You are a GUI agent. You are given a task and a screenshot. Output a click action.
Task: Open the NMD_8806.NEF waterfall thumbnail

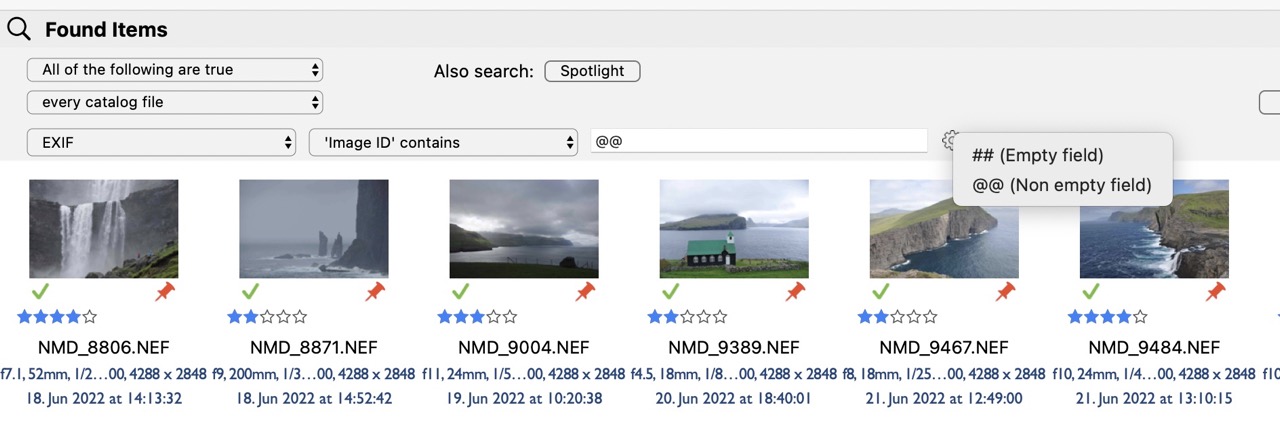tap(104, 229)
